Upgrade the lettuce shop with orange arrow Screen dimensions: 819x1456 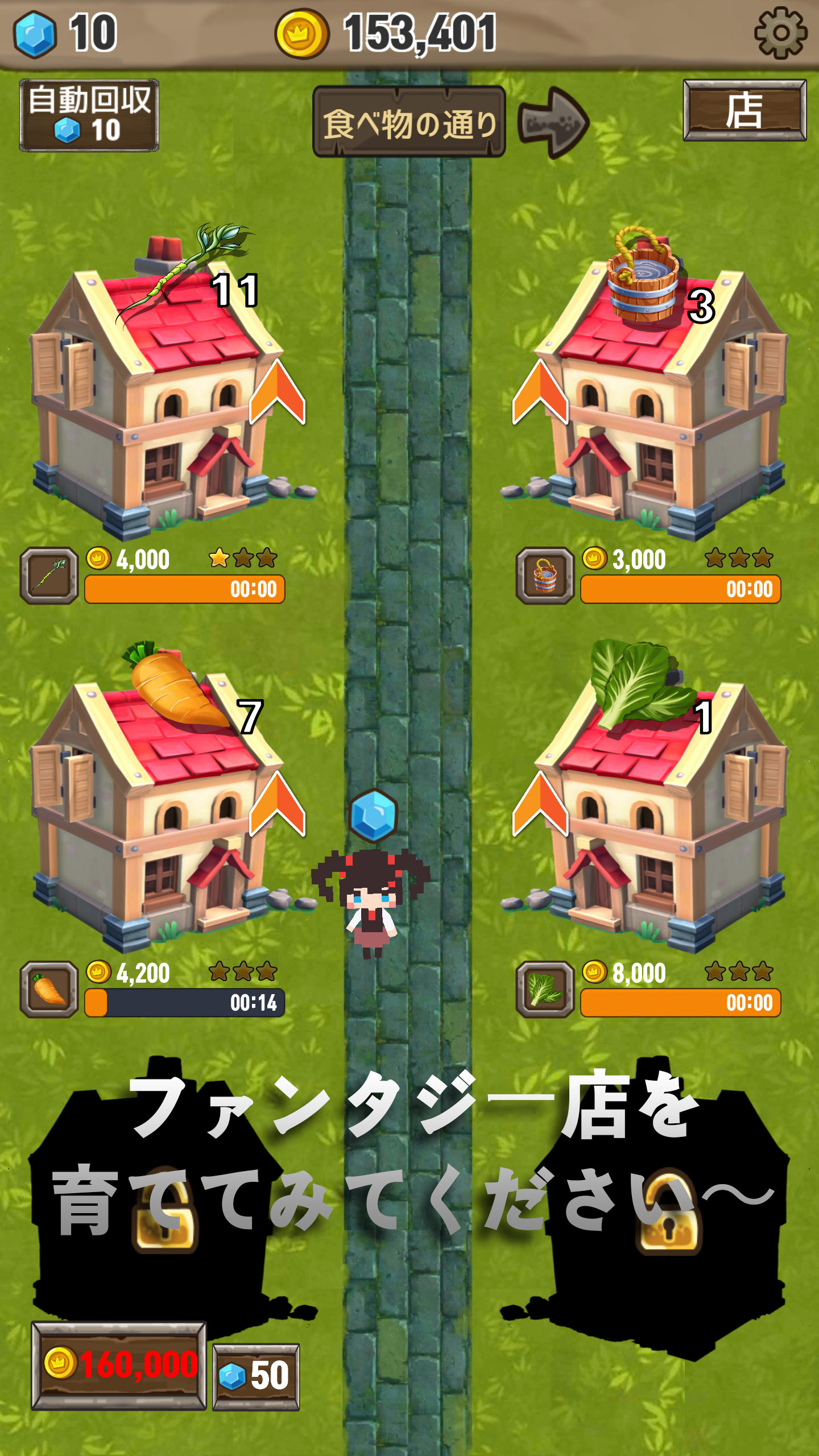[x=540, y=805]
